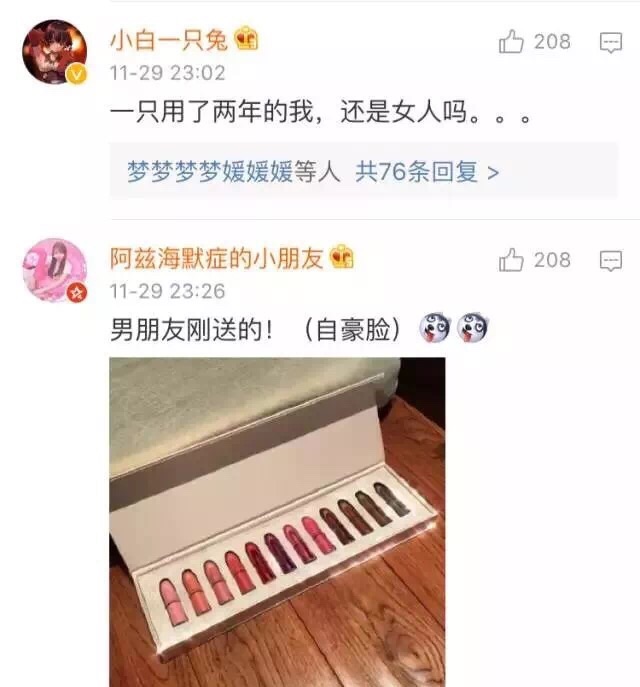640x687 pixels.
Task: Reply to 小白一只兔's comment
Action: (610, 42)
